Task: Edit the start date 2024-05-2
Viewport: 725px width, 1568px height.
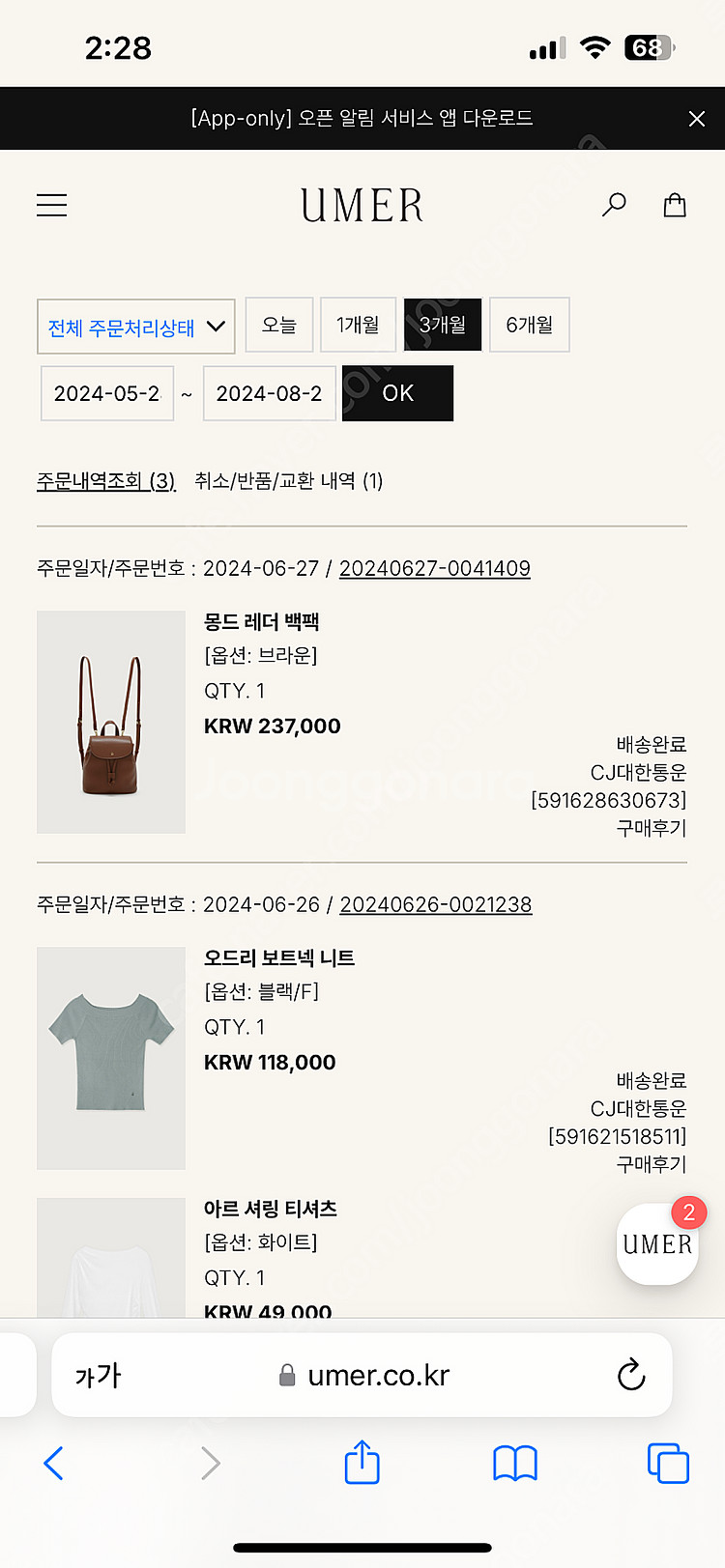Action: click(107, 393)
